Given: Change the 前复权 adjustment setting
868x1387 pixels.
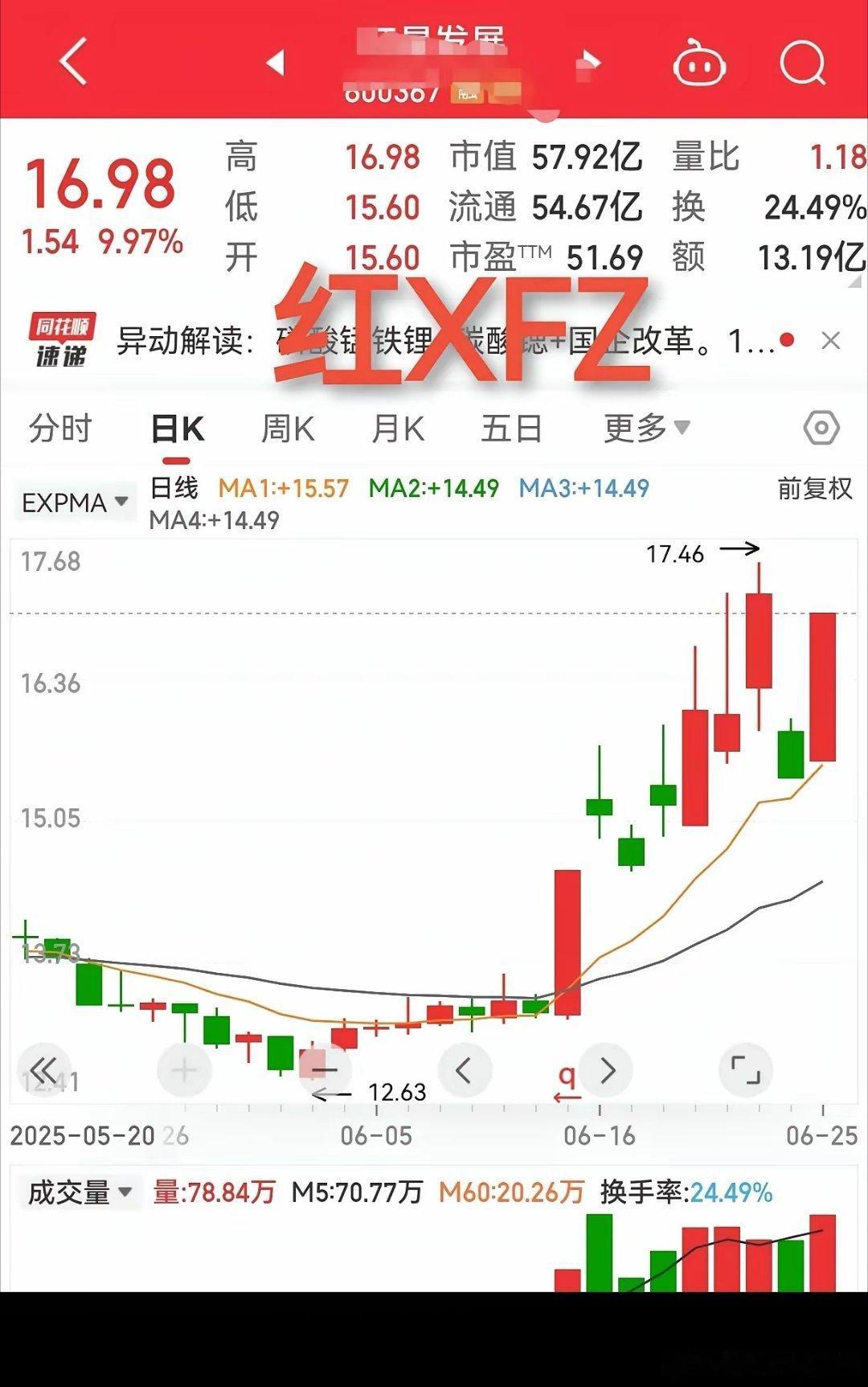Looking at the screenshot, I should coord(815,488).
